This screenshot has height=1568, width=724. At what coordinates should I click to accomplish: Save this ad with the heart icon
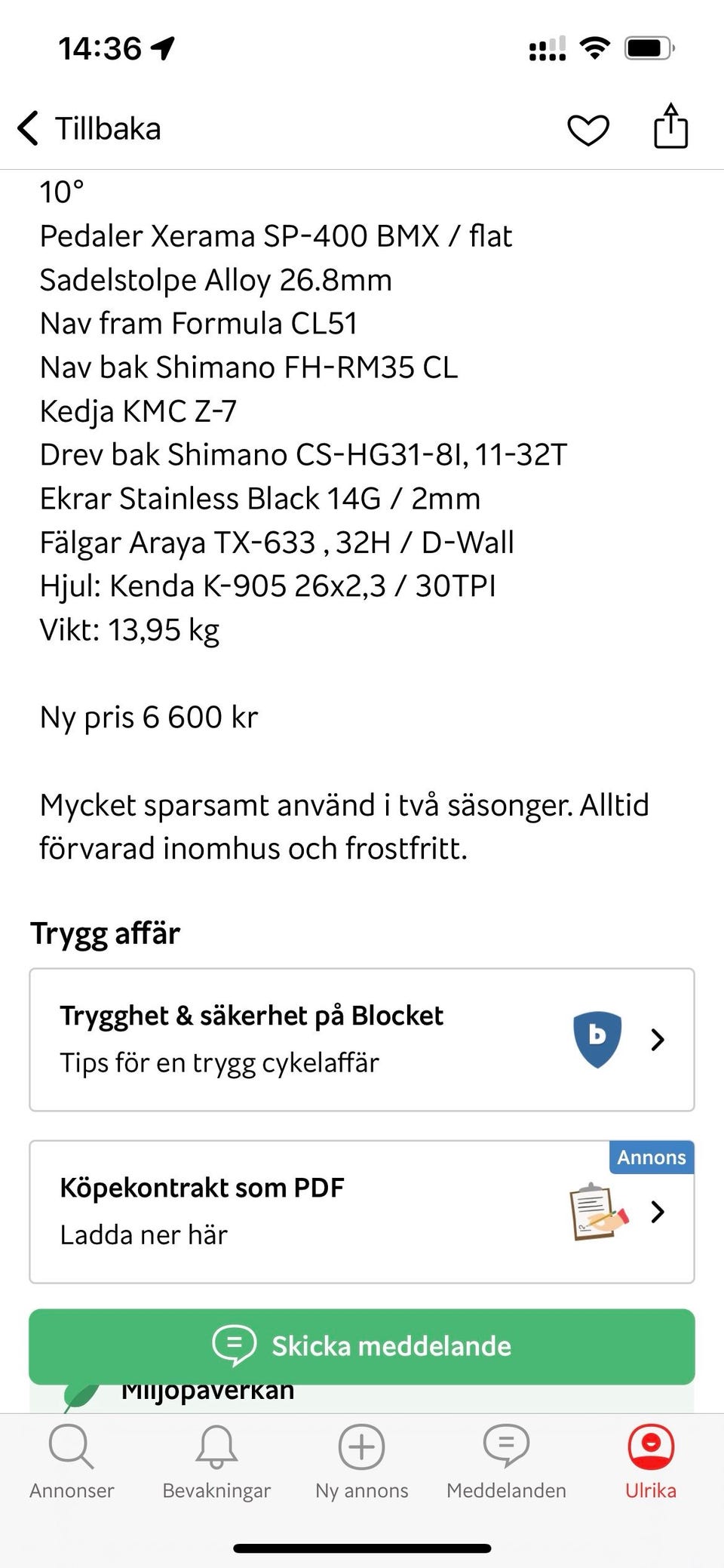(x=587, y=130)
